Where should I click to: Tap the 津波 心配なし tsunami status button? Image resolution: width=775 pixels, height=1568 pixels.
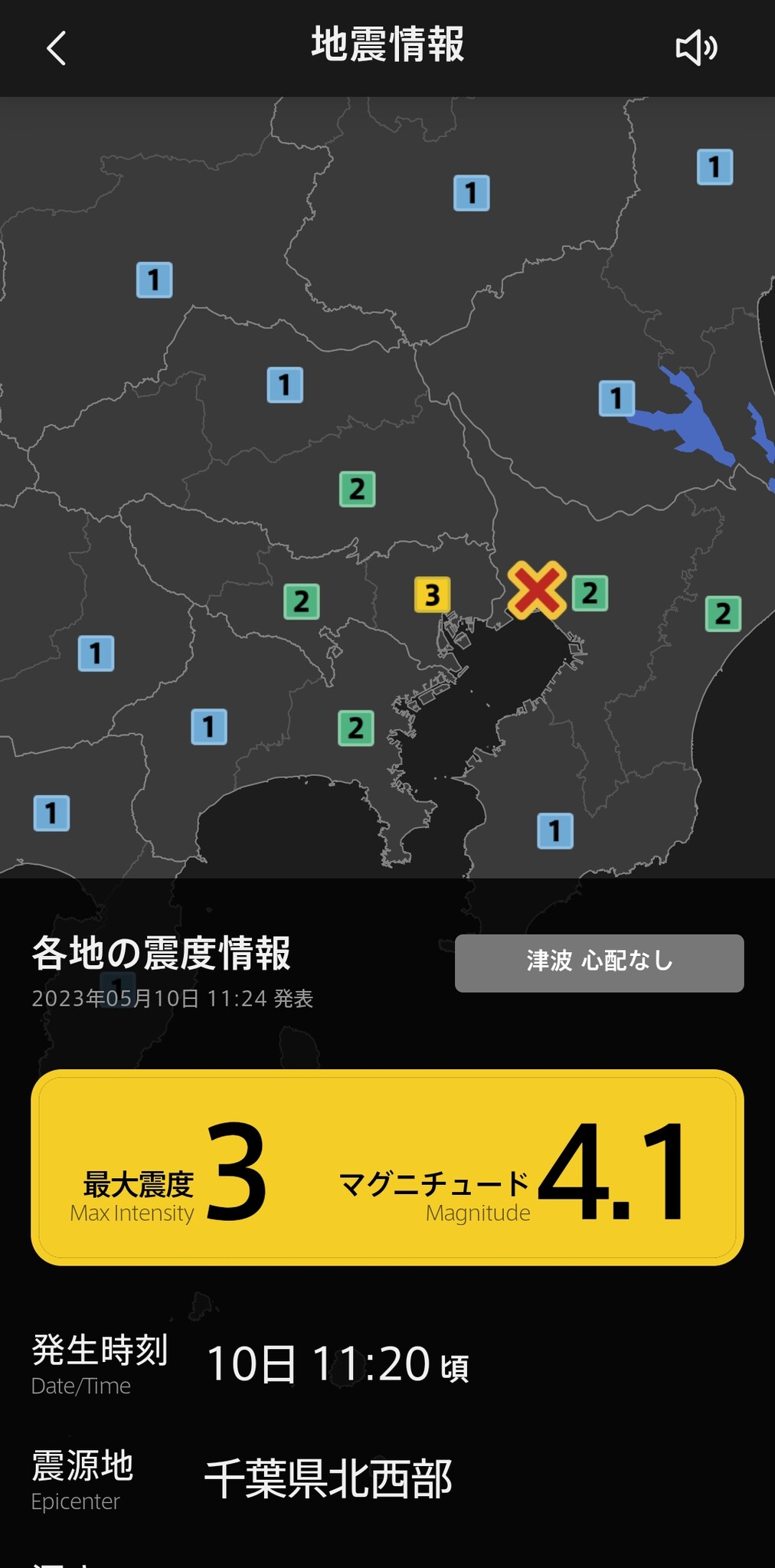click(599, 962)
